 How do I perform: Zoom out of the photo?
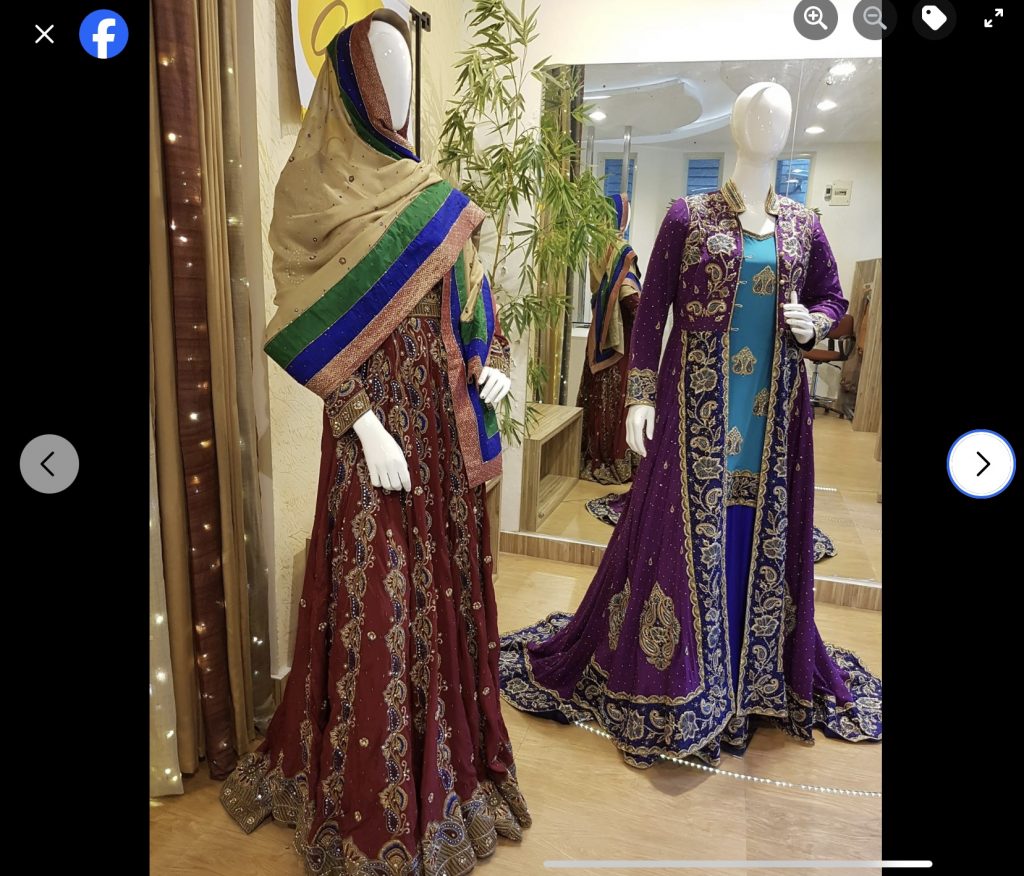tap(874, 18)
